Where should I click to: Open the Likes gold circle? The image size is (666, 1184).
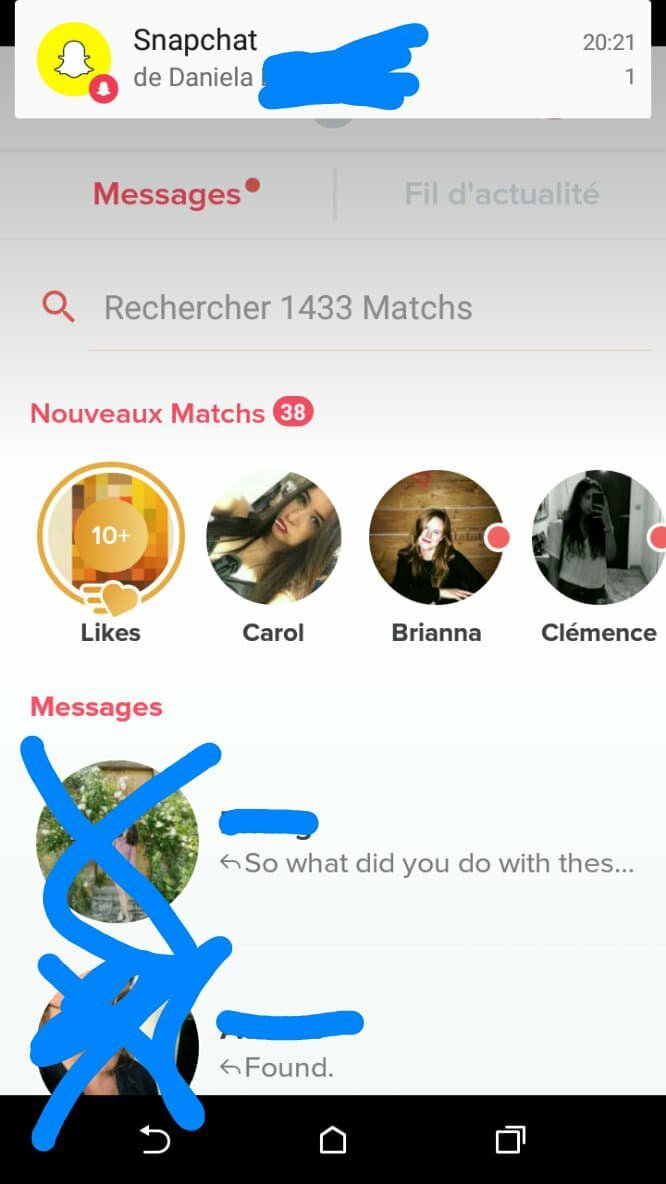111,538
